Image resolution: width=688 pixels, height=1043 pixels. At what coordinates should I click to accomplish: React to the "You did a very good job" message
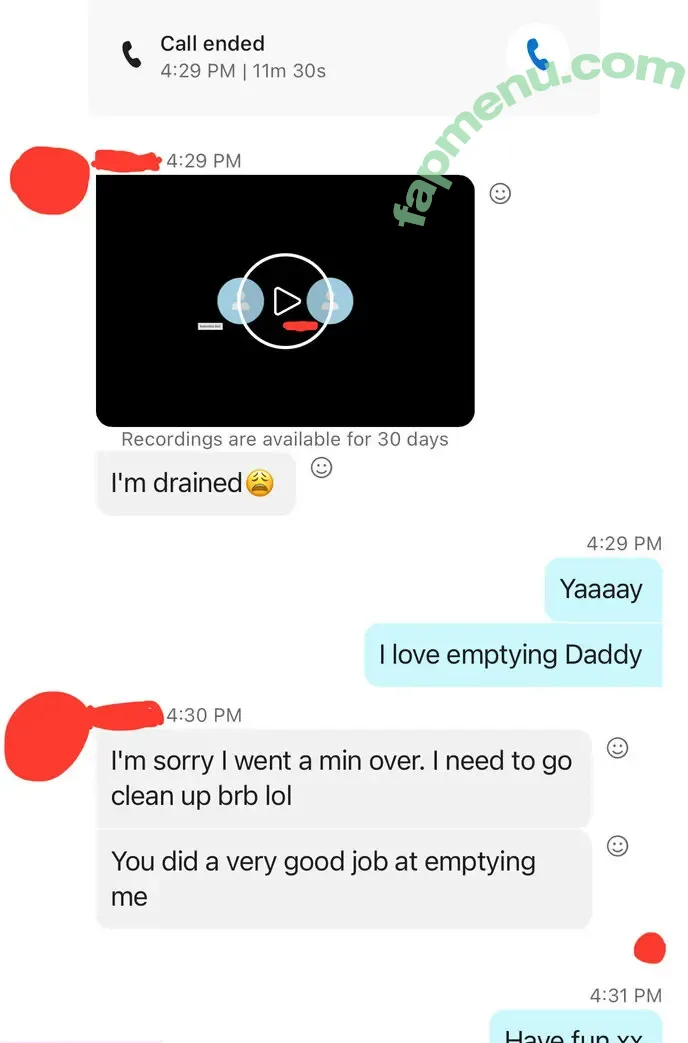pos(618,846)
